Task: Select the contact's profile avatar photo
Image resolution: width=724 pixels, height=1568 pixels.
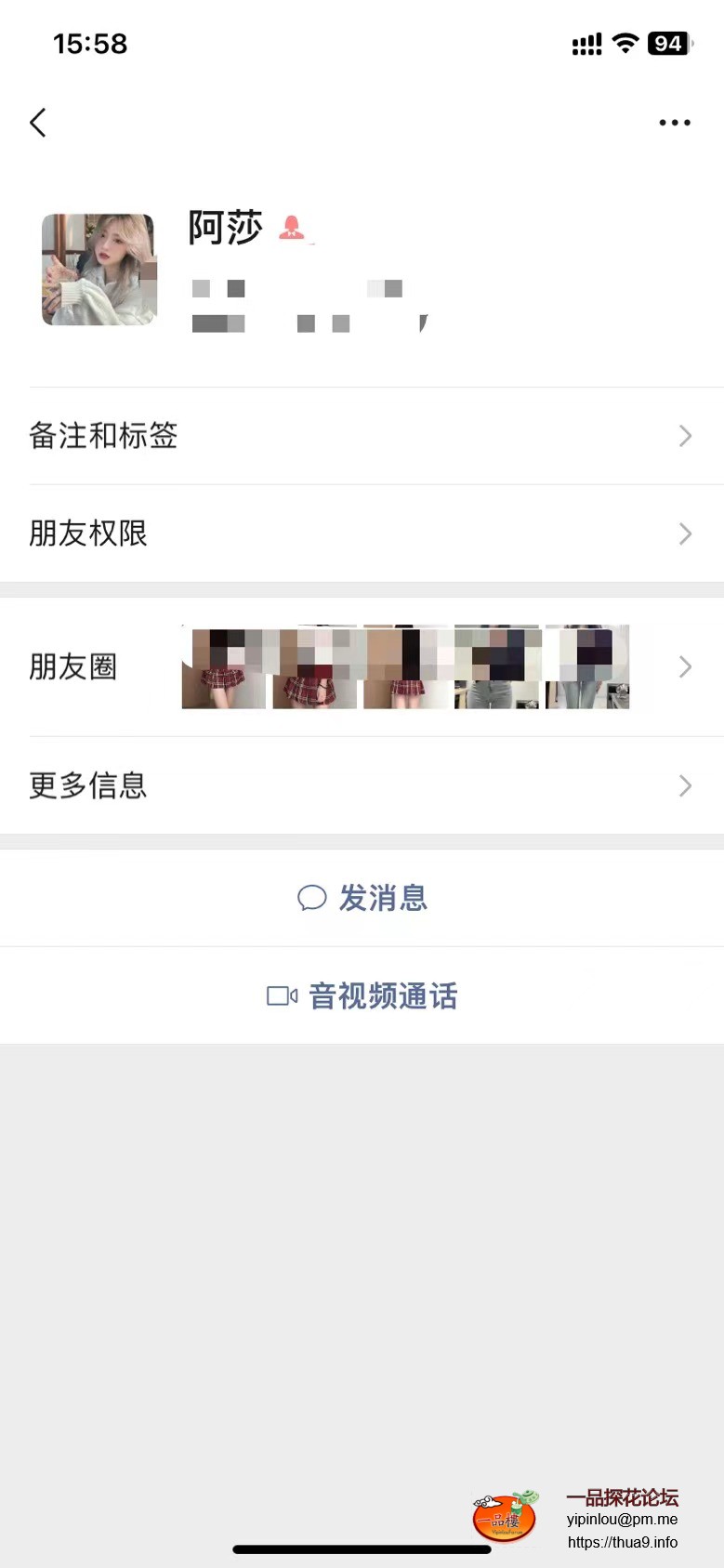Action: click(x=98, y=269)
